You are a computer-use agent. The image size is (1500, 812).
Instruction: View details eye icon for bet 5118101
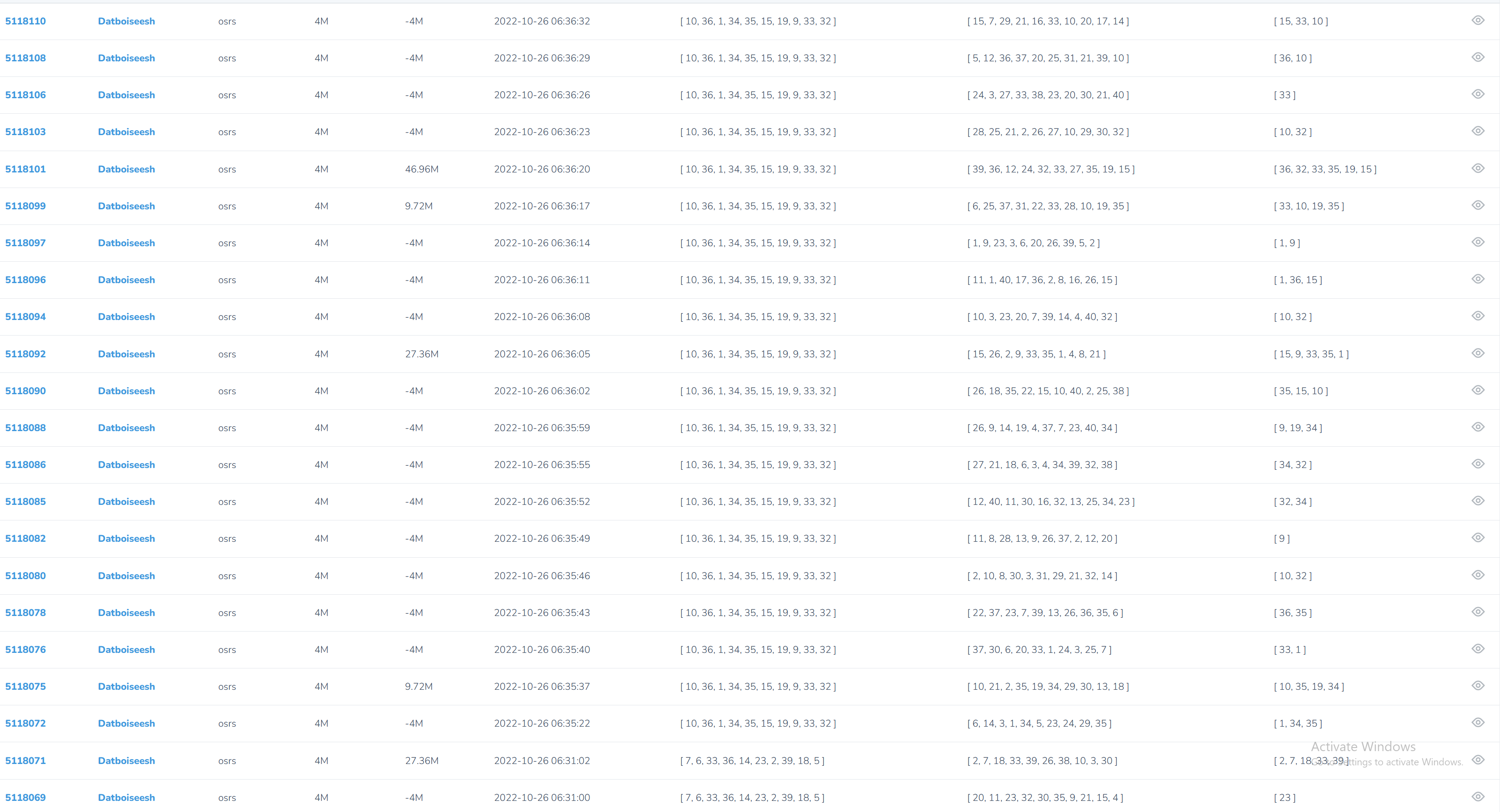[x=1478, y=168]
